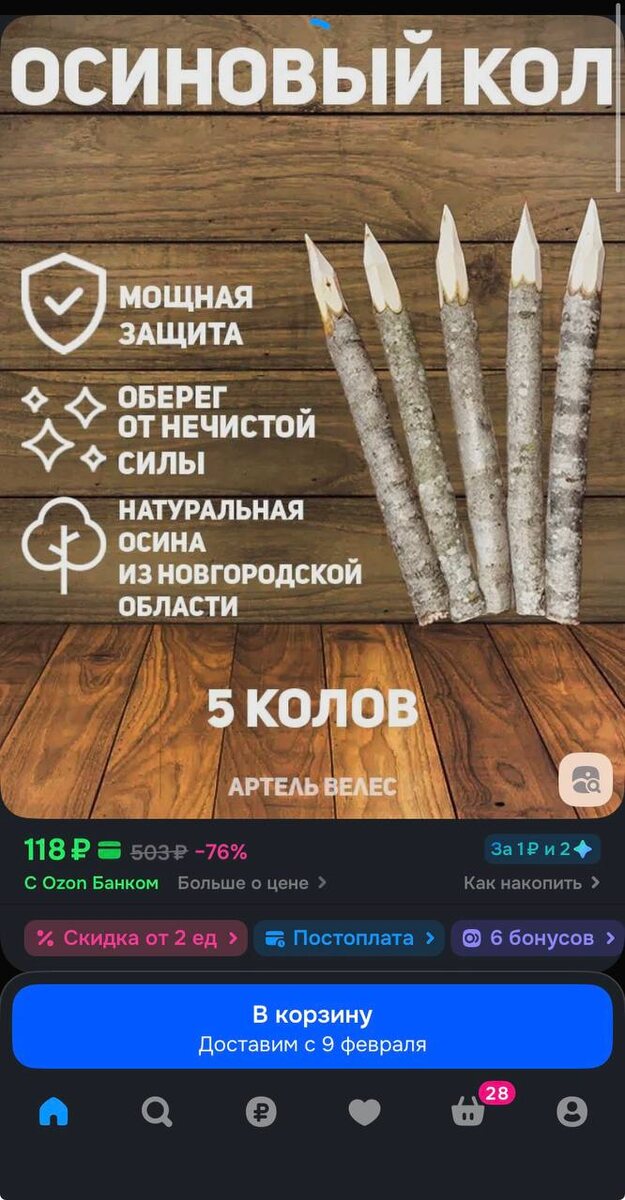The height and width of the screenshot is (1200, 625).
Task: Switch to the search tab
Action: [x=157, y=1111]
